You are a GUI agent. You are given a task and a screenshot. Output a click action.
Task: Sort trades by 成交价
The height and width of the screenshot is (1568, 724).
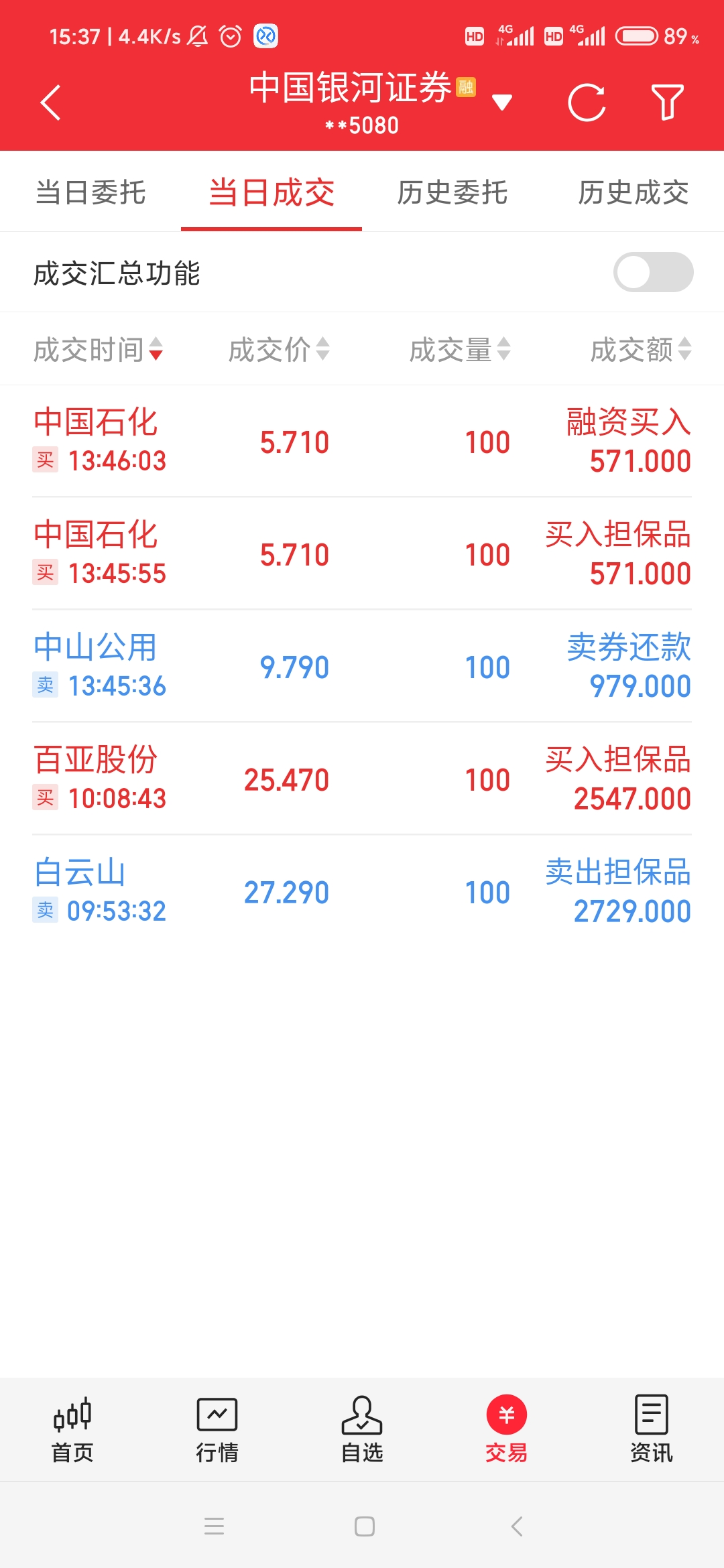(279, 349)
